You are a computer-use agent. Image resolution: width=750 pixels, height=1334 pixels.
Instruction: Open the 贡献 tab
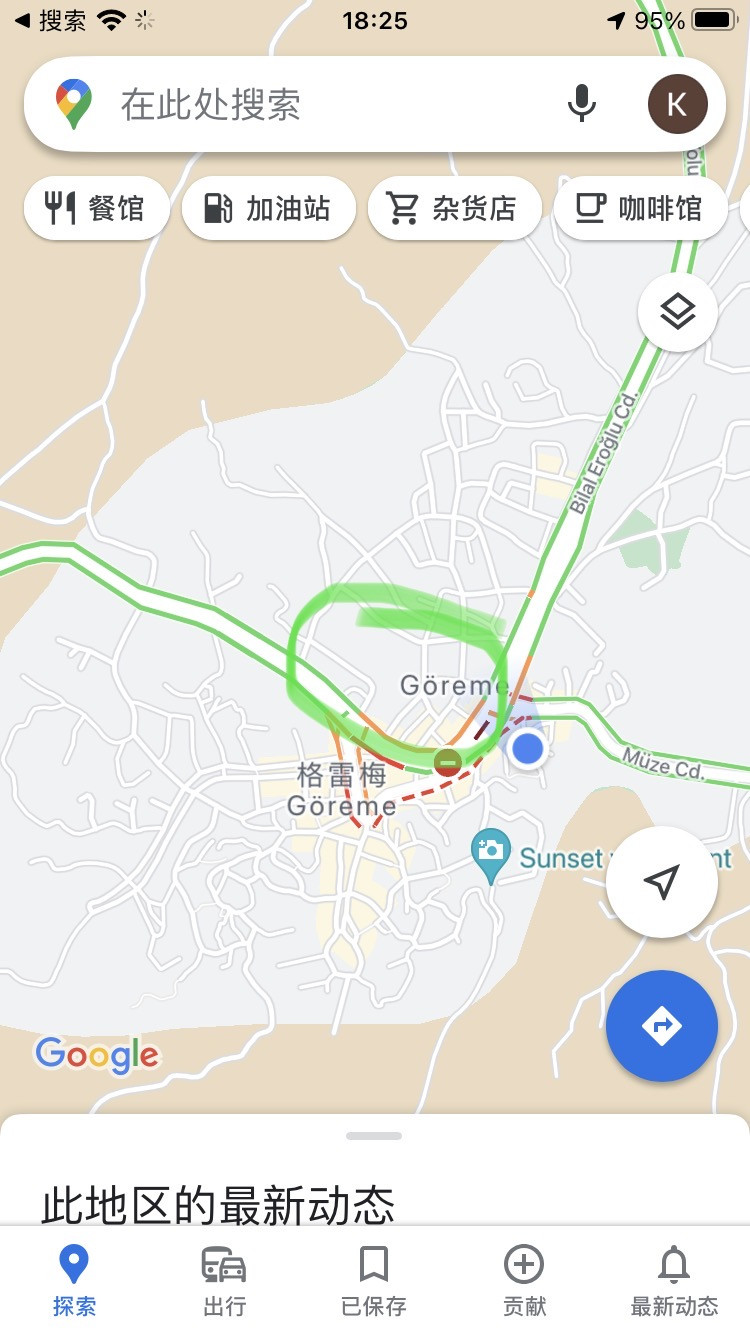pos(524,1280)
